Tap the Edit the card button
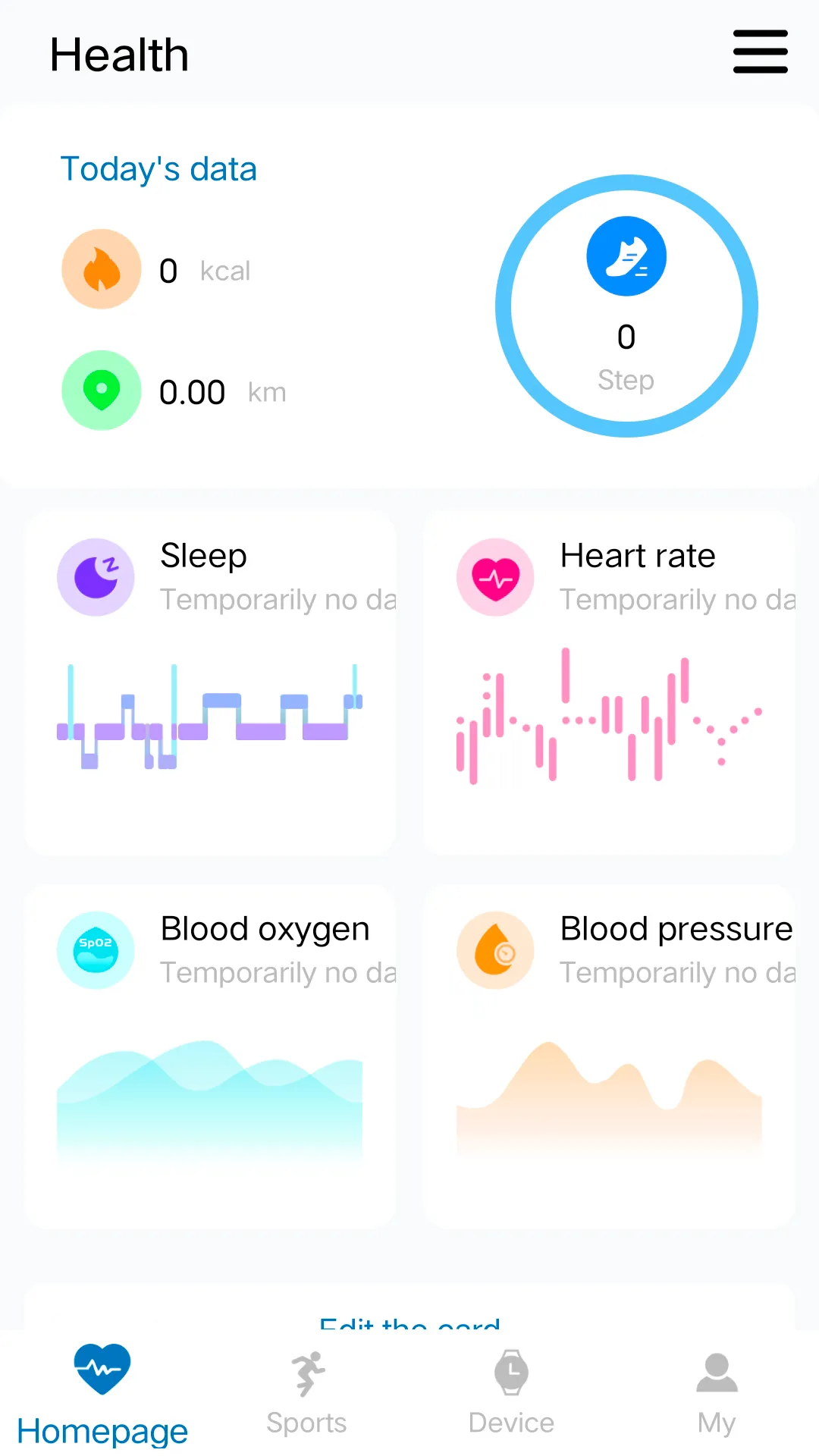The height and width of the screenshot is (1456, 819). coord(409,1321)
